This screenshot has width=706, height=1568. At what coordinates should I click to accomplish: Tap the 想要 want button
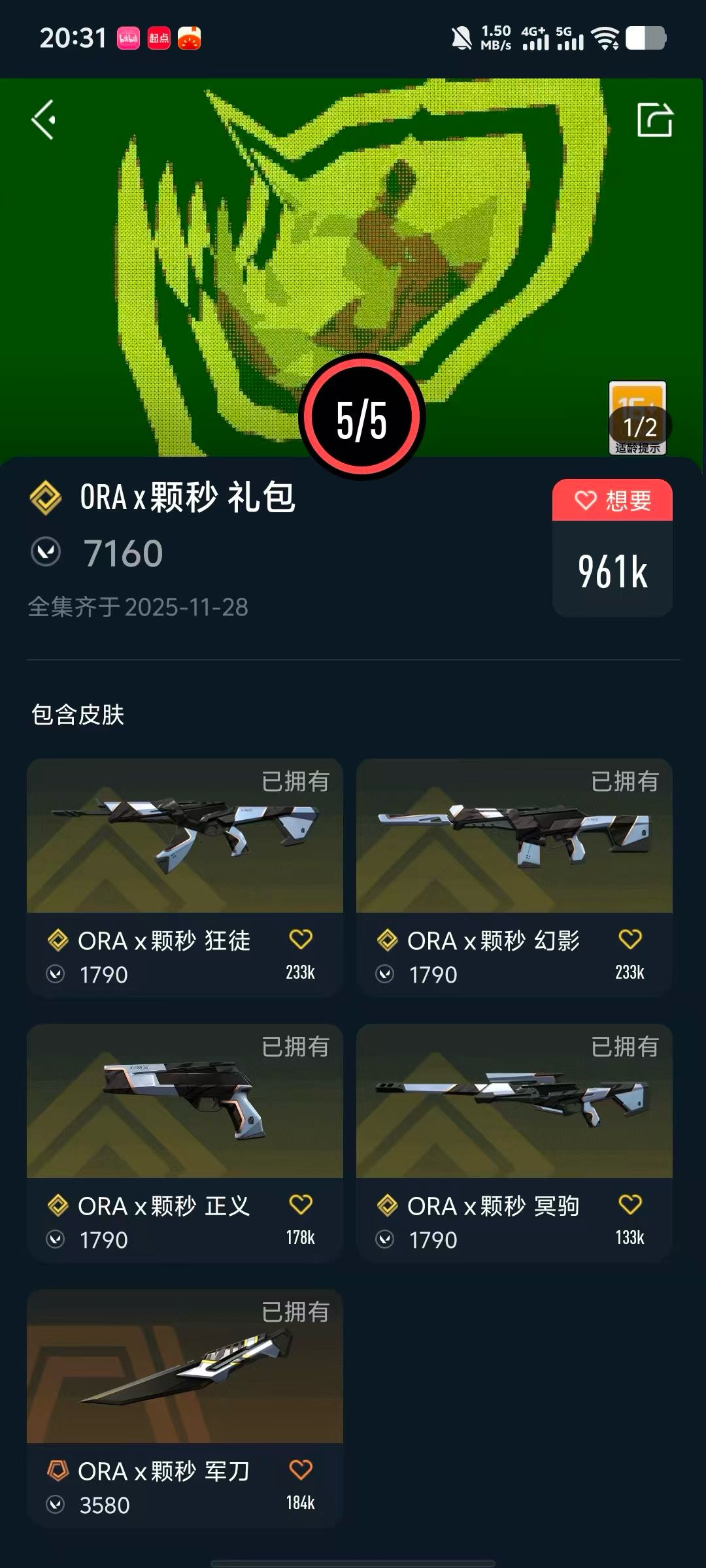[613, 500]
